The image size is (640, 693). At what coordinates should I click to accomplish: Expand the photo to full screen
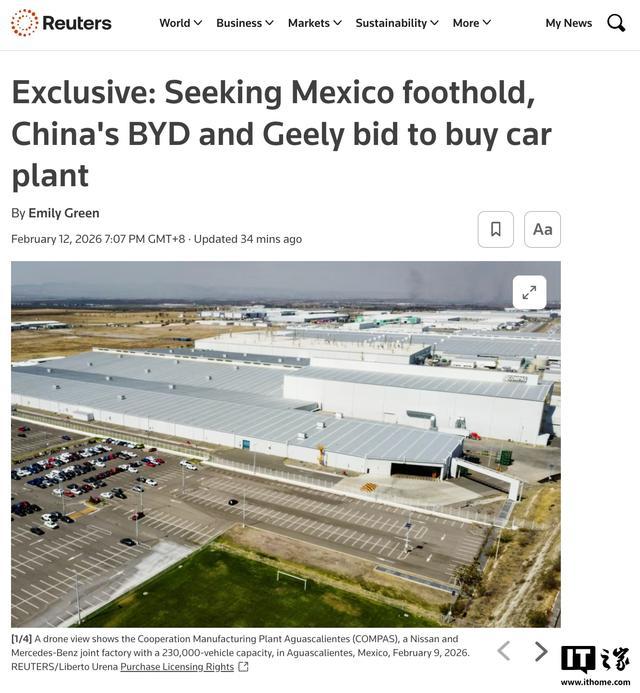[529, 292]
